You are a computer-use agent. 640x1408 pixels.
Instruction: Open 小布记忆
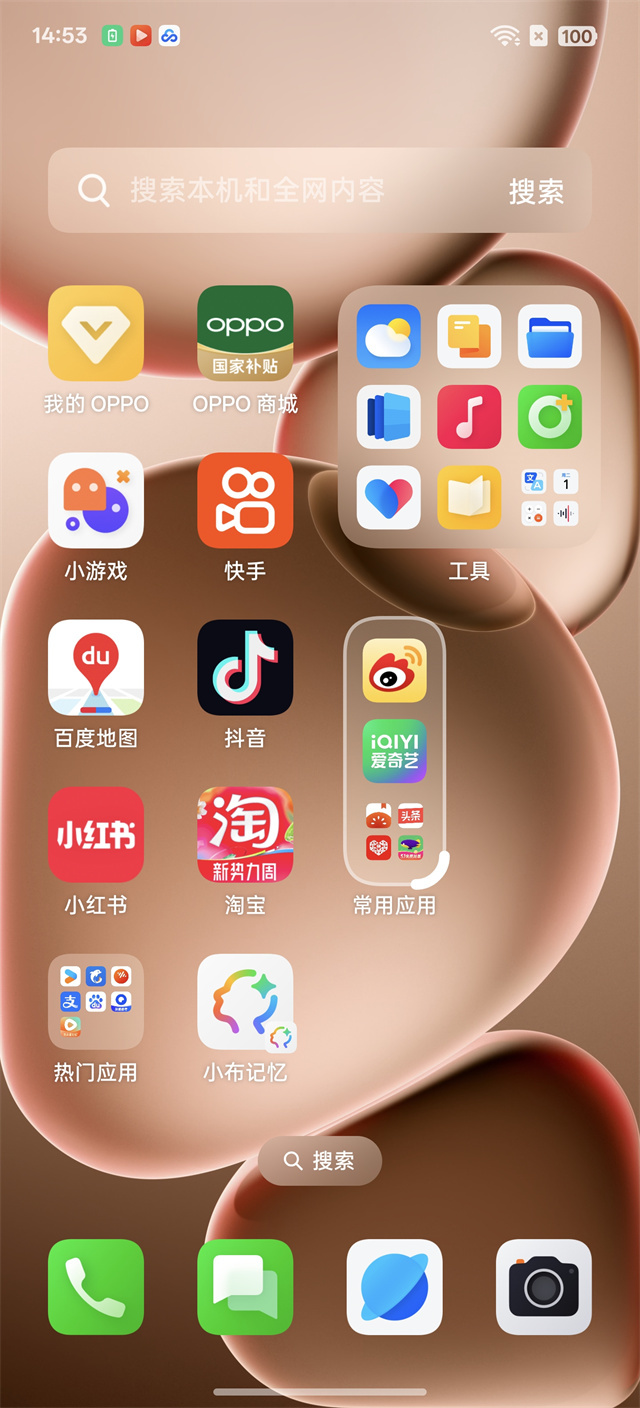click(245, 1002)
